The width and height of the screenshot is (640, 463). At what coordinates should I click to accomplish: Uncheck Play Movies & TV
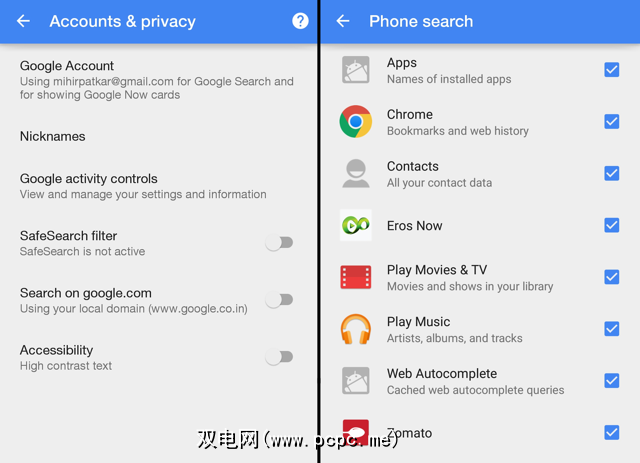coord(612,277)
